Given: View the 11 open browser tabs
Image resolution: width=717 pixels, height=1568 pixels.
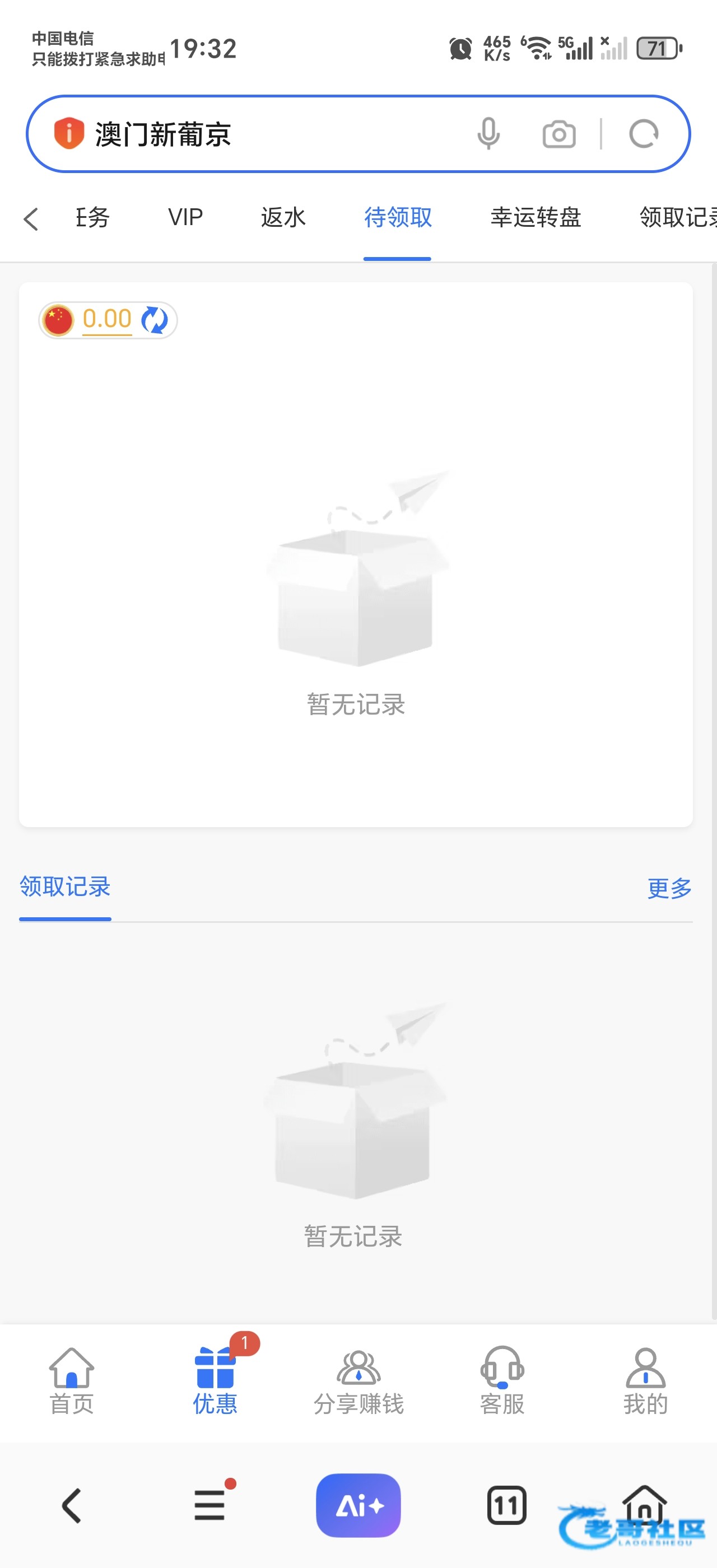Looking at the screenshot, I should click(506, 1505).
